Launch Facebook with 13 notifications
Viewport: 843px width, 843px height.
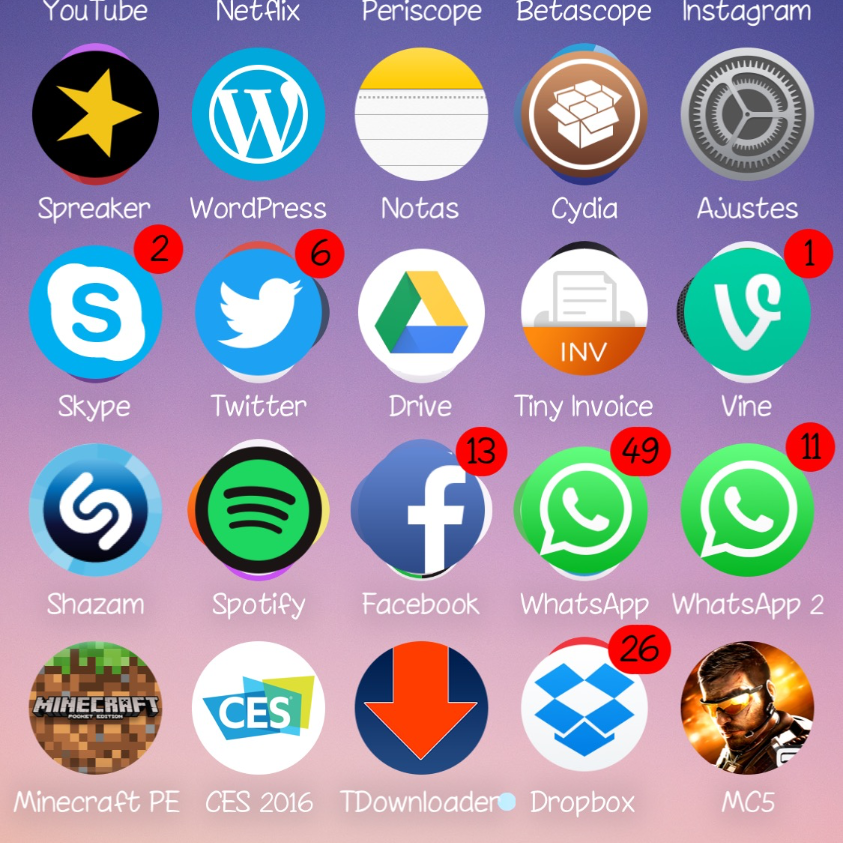[421, 510]
